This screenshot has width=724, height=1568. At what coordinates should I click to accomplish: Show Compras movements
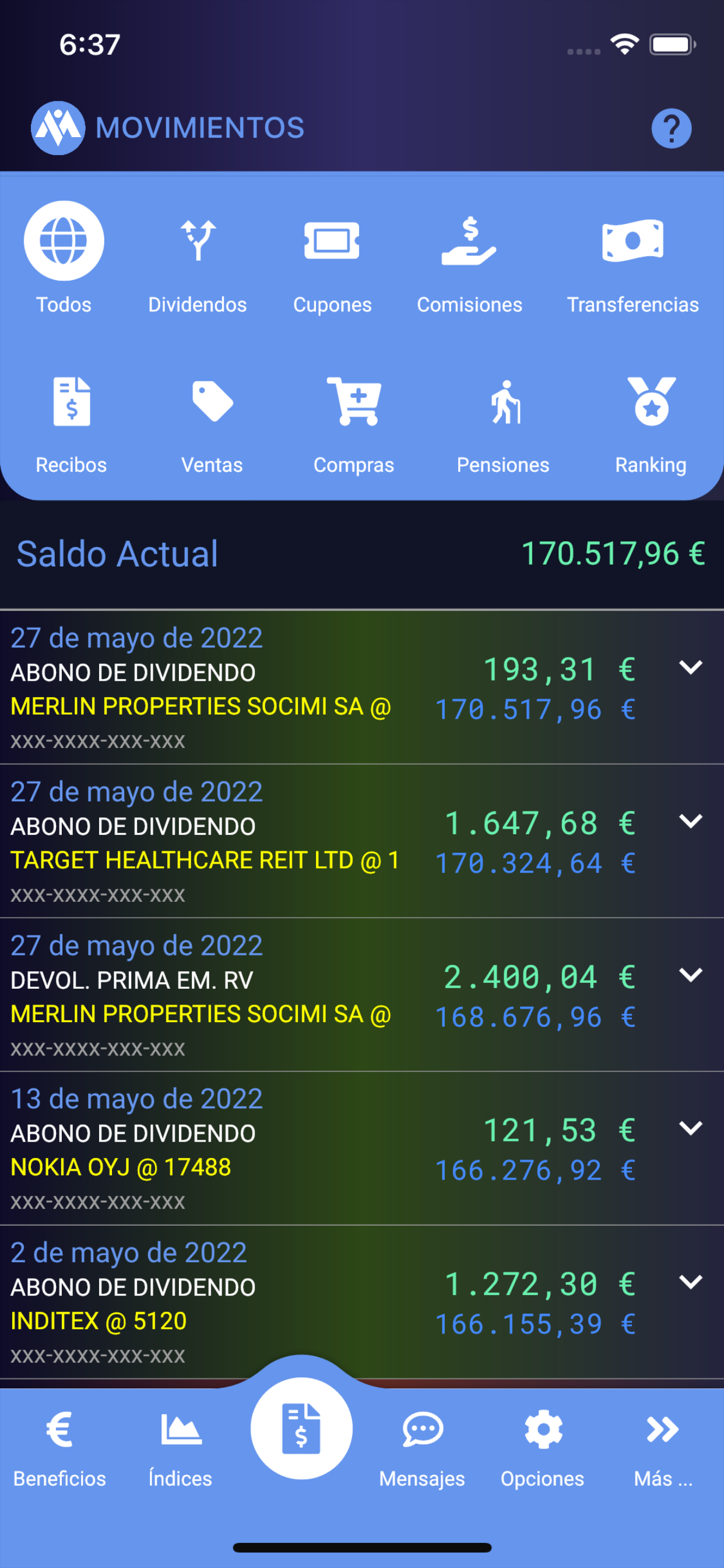click(353, 425)
